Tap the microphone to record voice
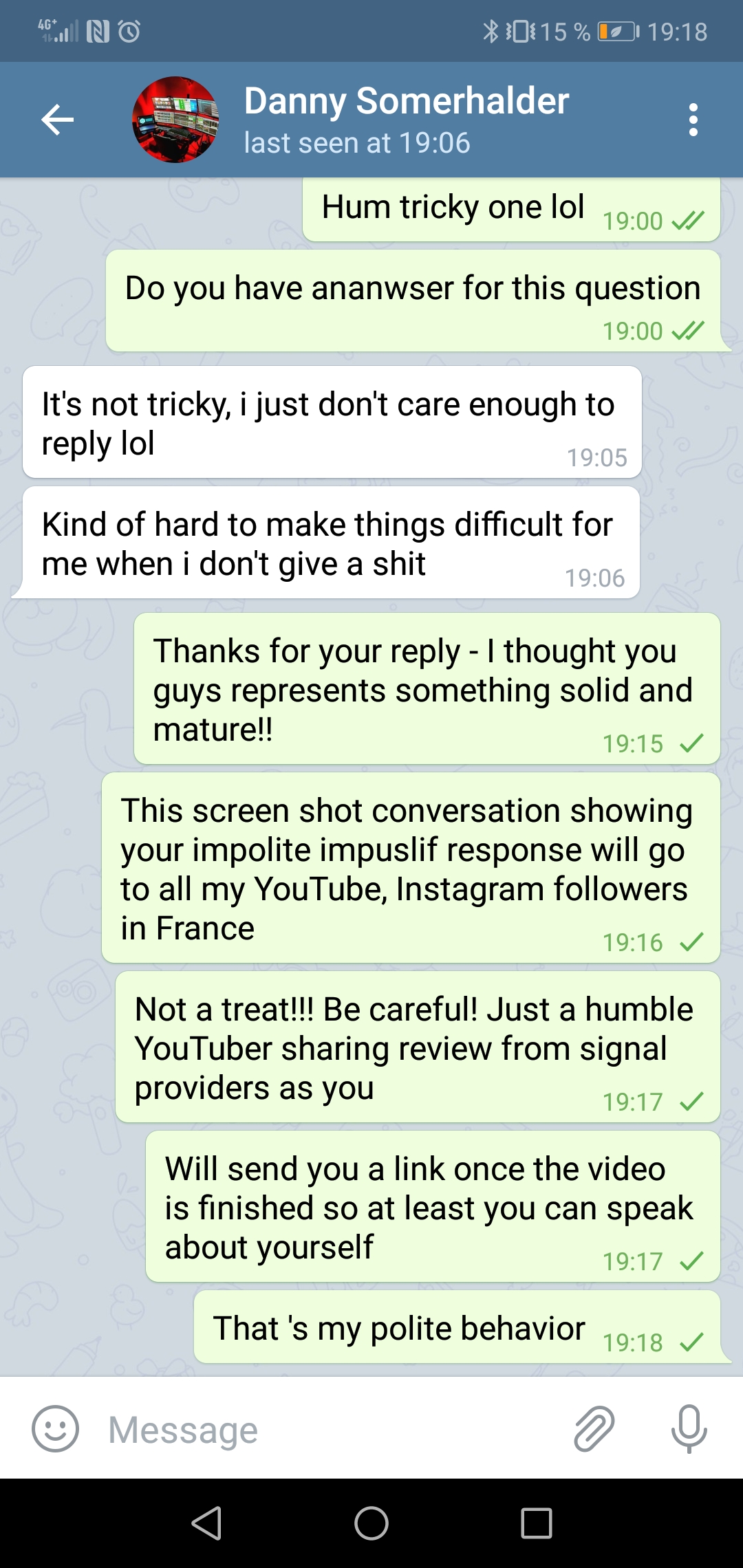The image size is (743, 1568). 689,1428
